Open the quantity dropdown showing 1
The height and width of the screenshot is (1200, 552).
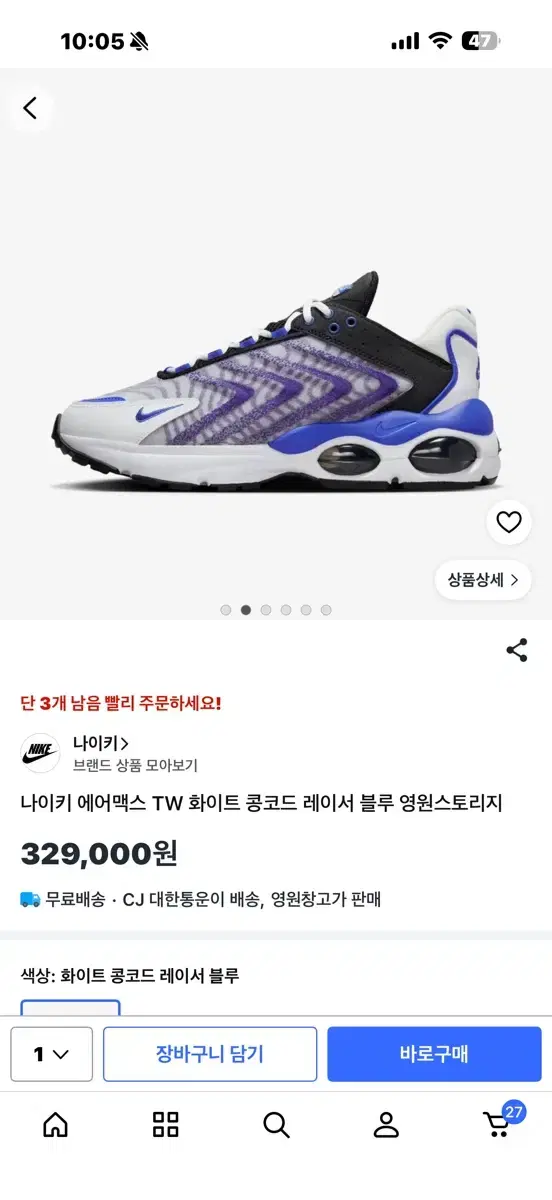pyautogui.click(x=52, y=1054)
